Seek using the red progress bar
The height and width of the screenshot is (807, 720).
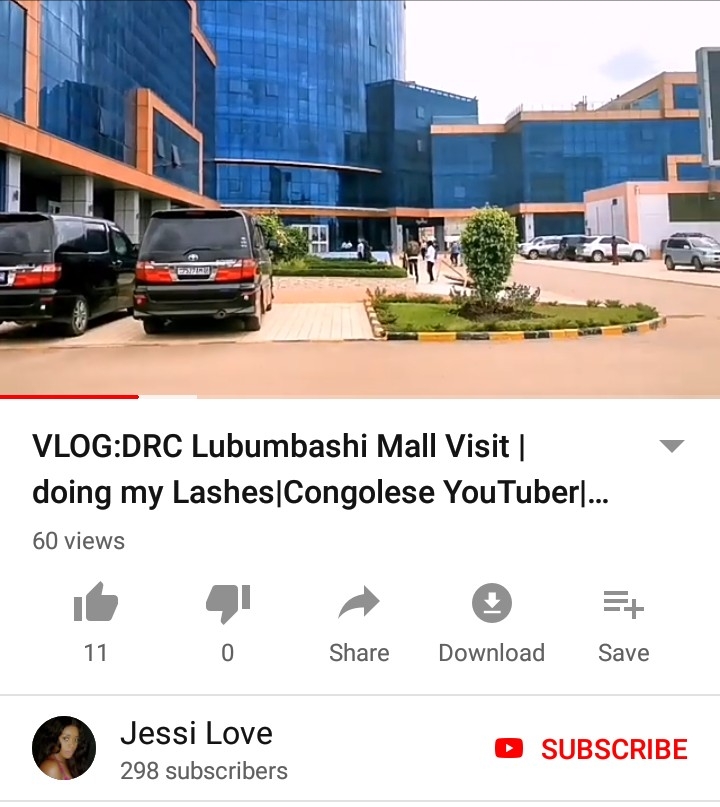click(140, 397)
